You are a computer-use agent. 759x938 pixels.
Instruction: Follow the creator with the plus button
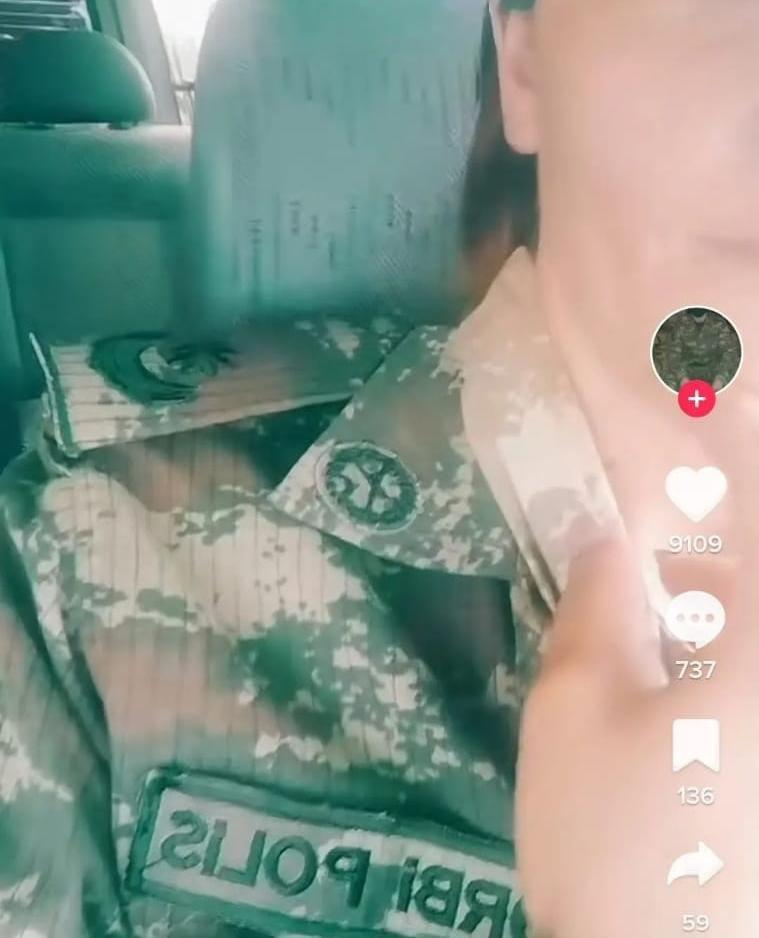tap(696, 399)
